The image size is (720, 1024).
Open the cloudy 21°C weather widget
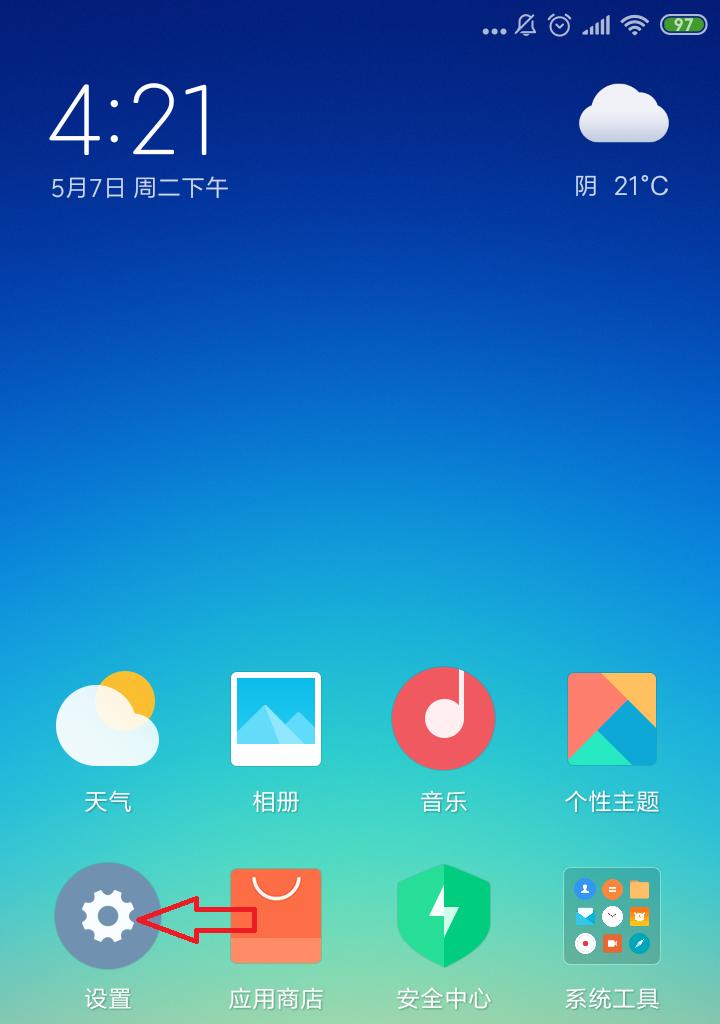coord(622,140)
